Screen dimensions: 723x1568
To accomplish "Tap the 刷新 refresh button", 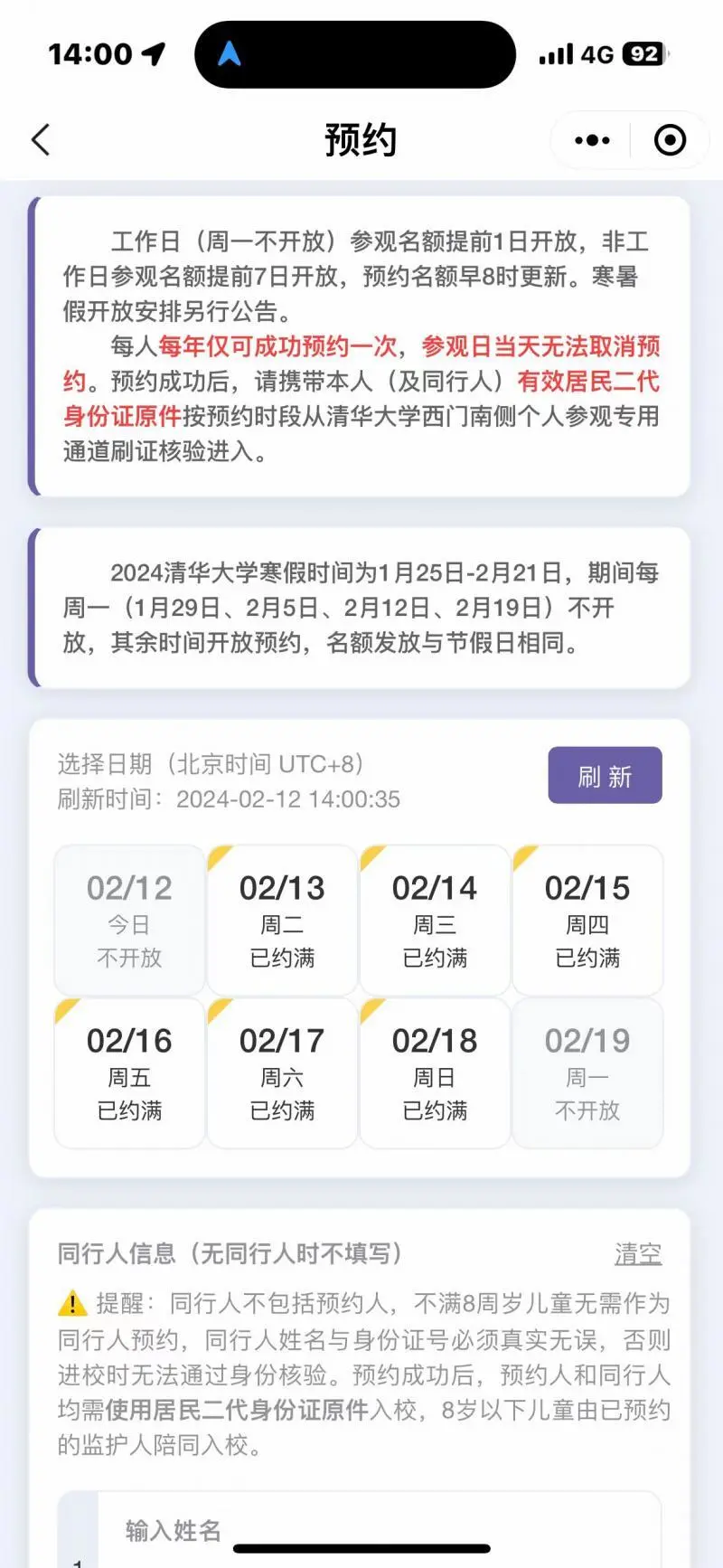I will coord(605,775).
